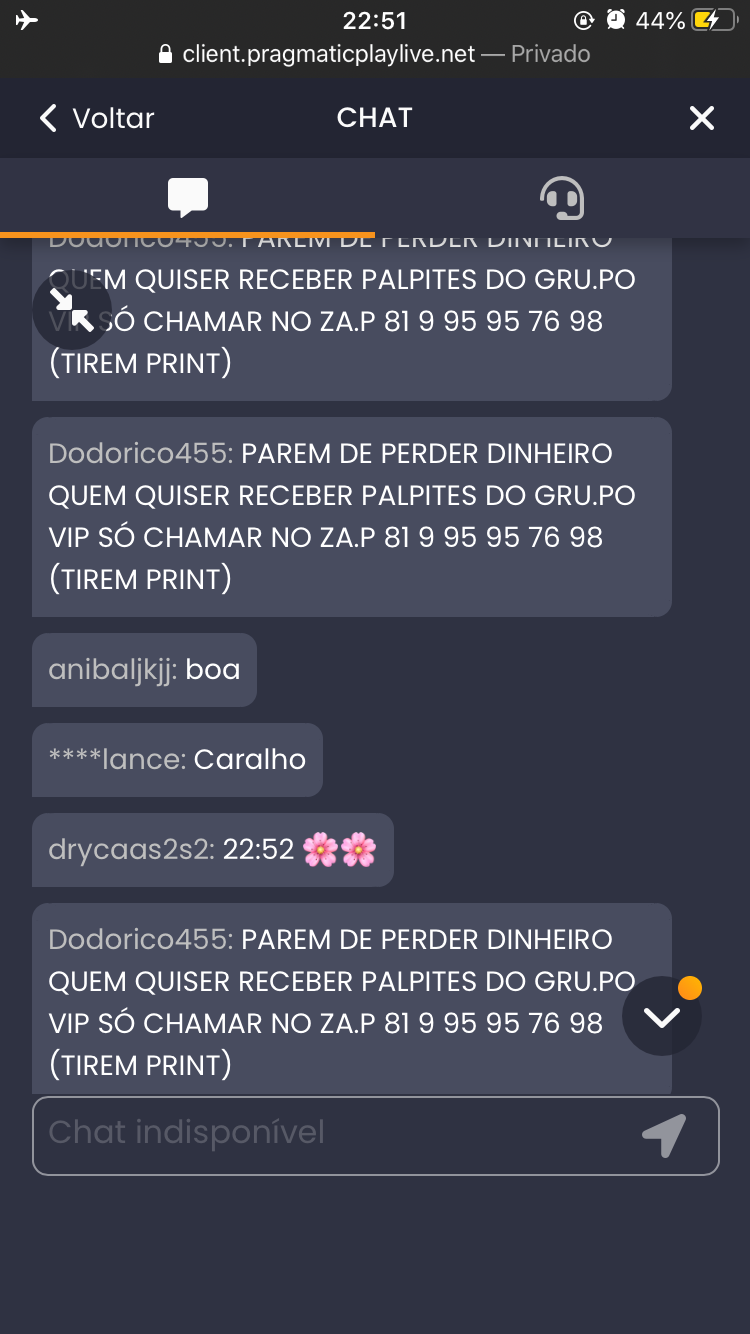Switch to the chat messages tab

pos(187,197)
